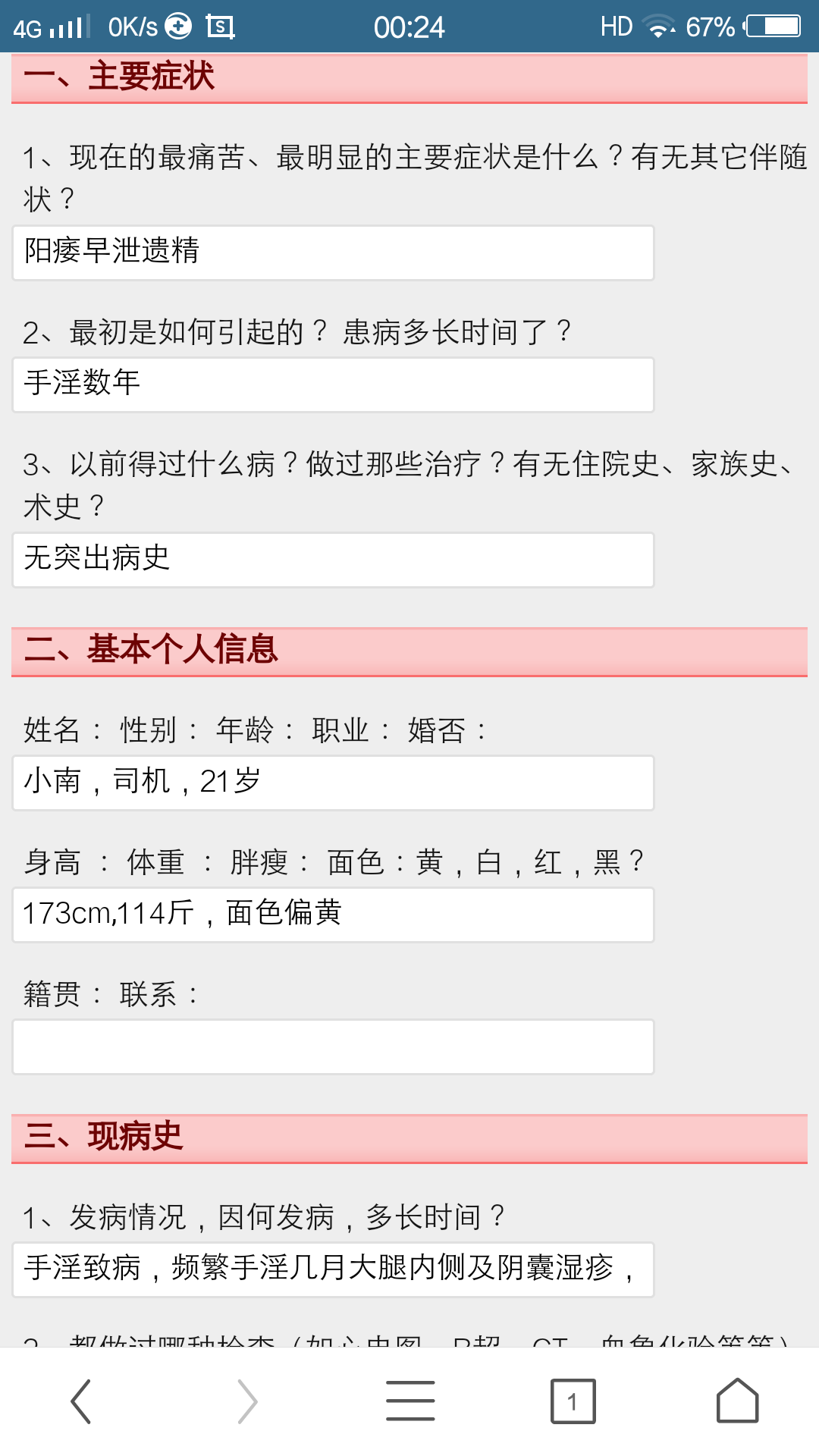Tap the field containing 手淫数年
The width and height of the screenshot is (819, 1456).
pyautogui.click(x=333, y=384)
